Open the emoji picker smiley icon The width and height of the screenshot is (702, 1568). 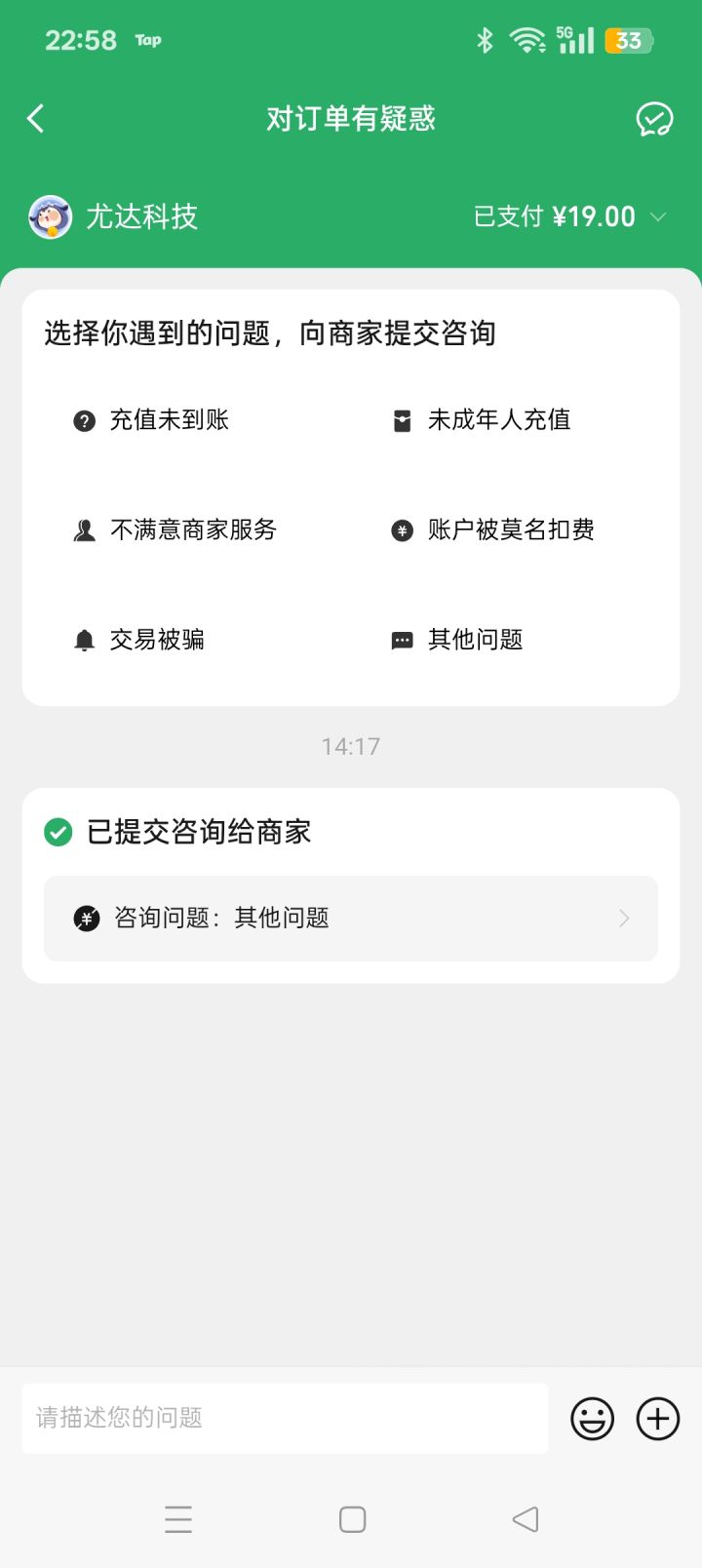click(x=591, y=1418)
